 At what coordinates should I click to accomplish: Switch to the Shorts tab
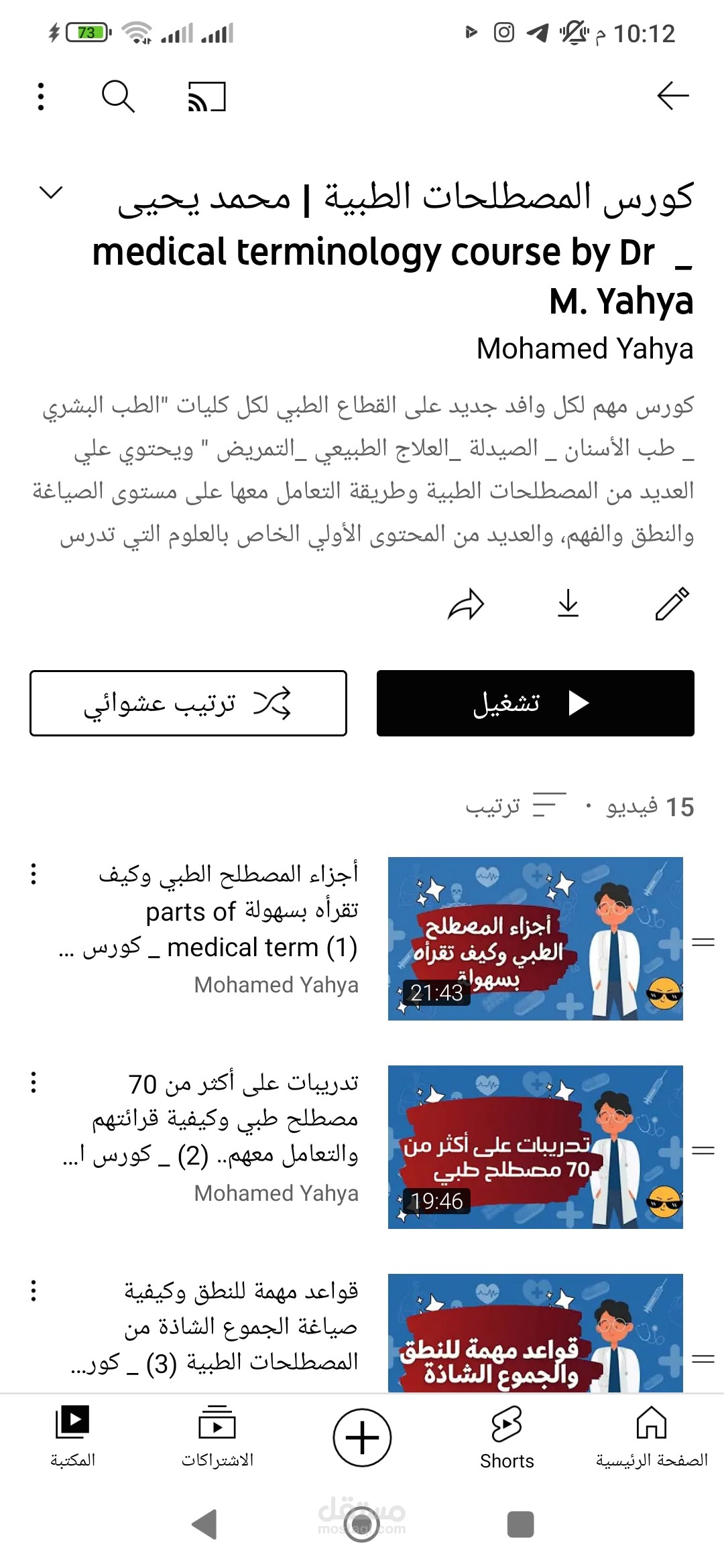coord(507,1437)
